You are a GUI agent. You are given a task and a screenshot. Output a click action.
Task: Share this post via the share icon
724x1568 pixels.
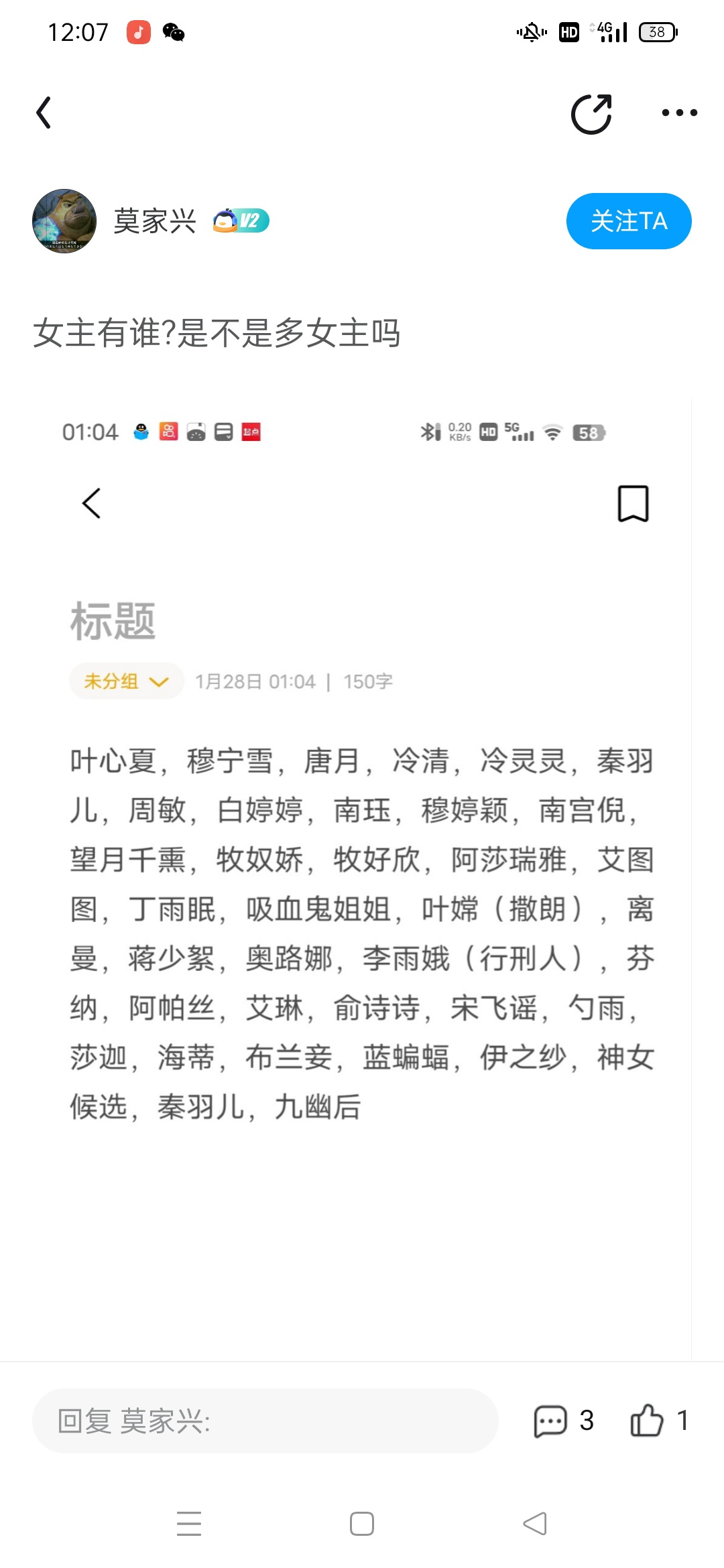pyautogui.click(x=591, y=114)
